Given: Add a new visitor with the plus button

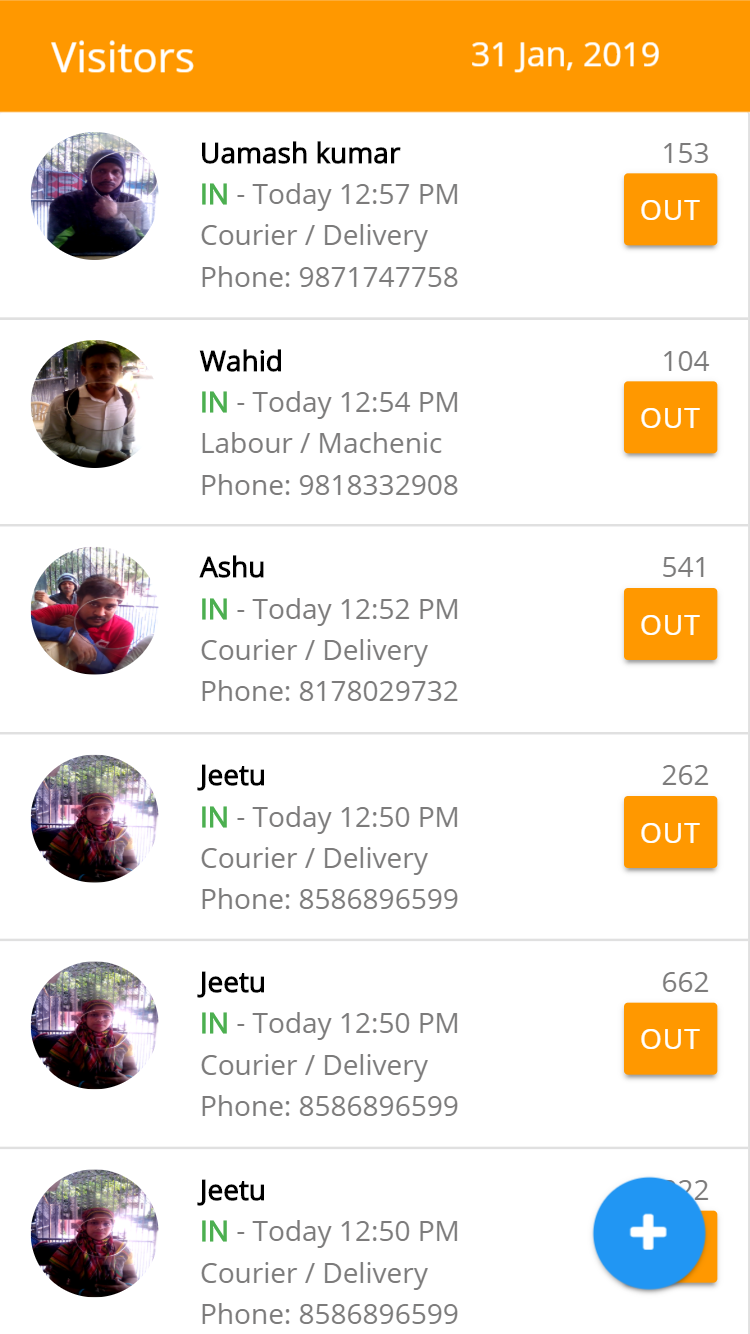Looking at the screenshot, I should [x=648, y=1232].
